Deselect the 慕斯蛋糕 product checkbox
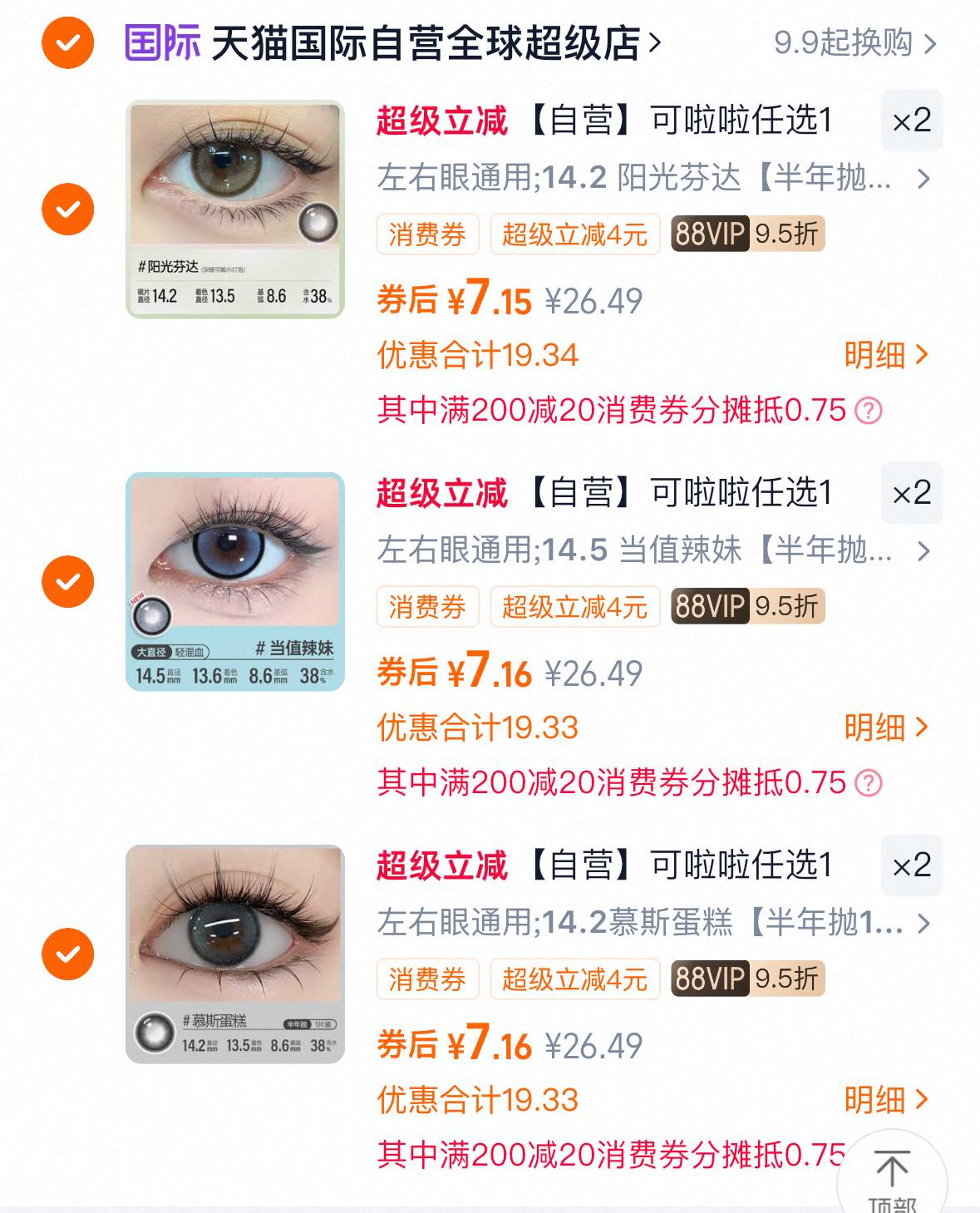980x1213 pixels. (66, 954)
